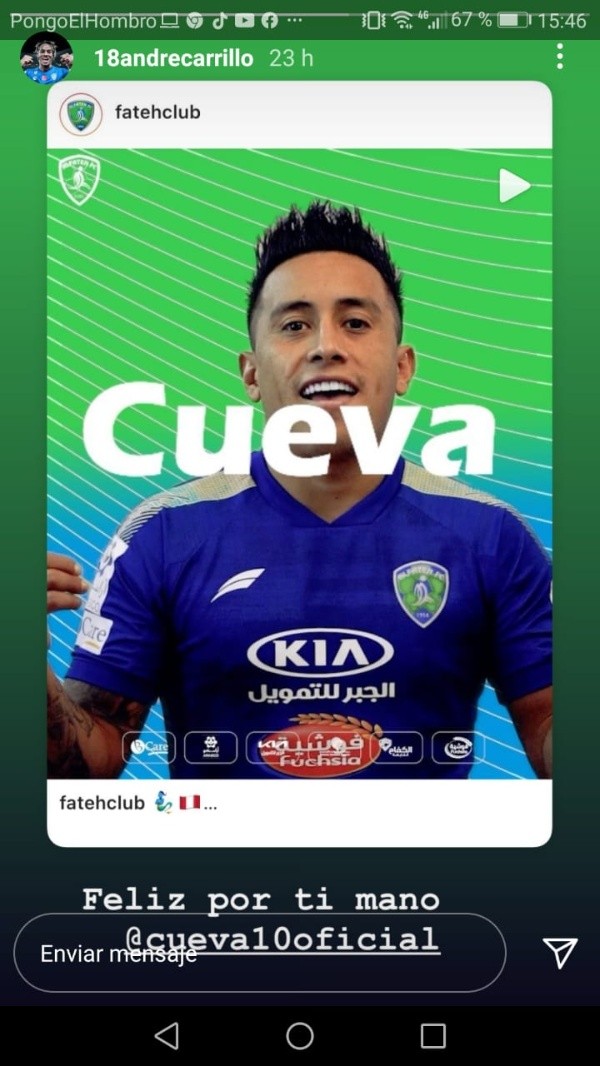The height and width of the screenshot is (1066, 600).
Task: Tap the @cueva10oficial mention
Action: [x=282, y=938]
